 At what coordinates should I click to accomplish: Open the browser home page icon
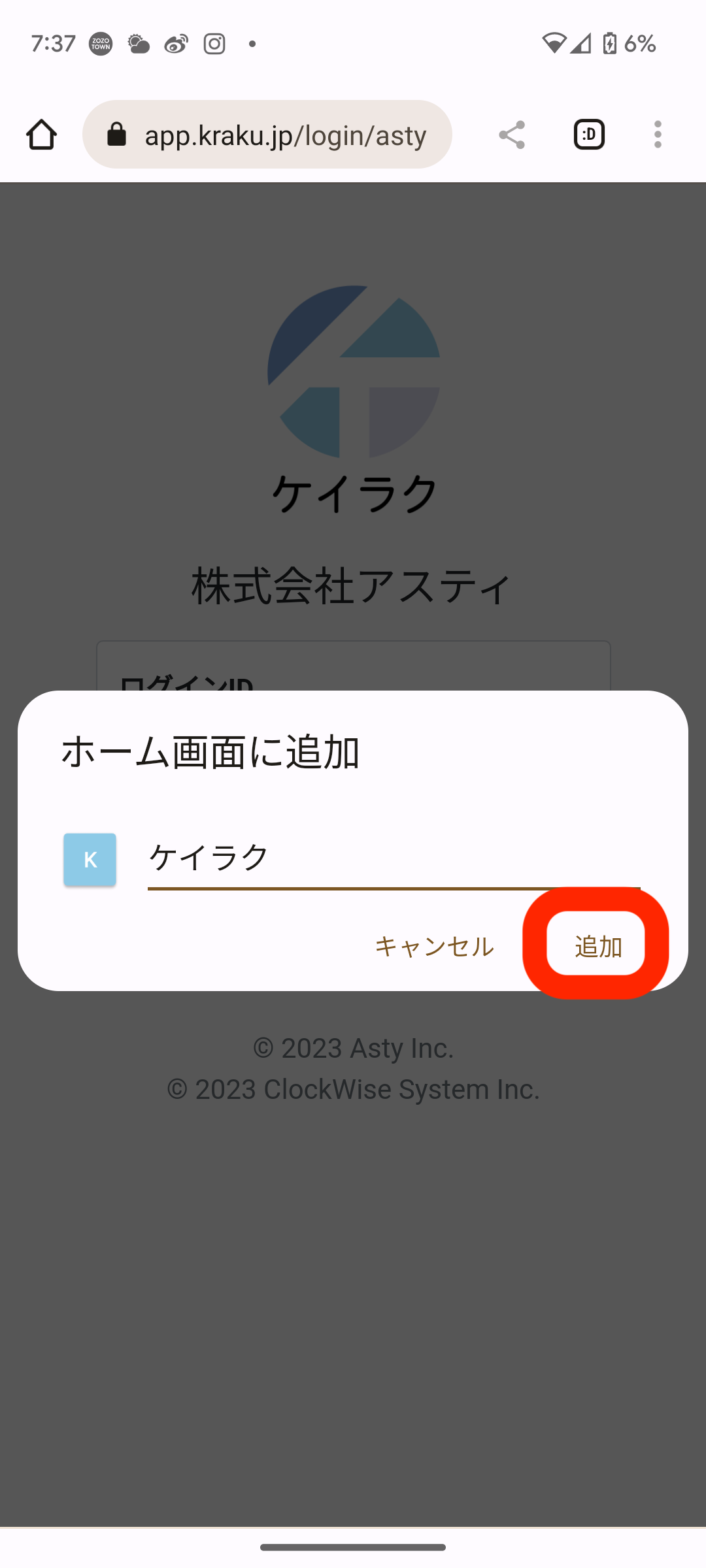click(x=41, y=135)
